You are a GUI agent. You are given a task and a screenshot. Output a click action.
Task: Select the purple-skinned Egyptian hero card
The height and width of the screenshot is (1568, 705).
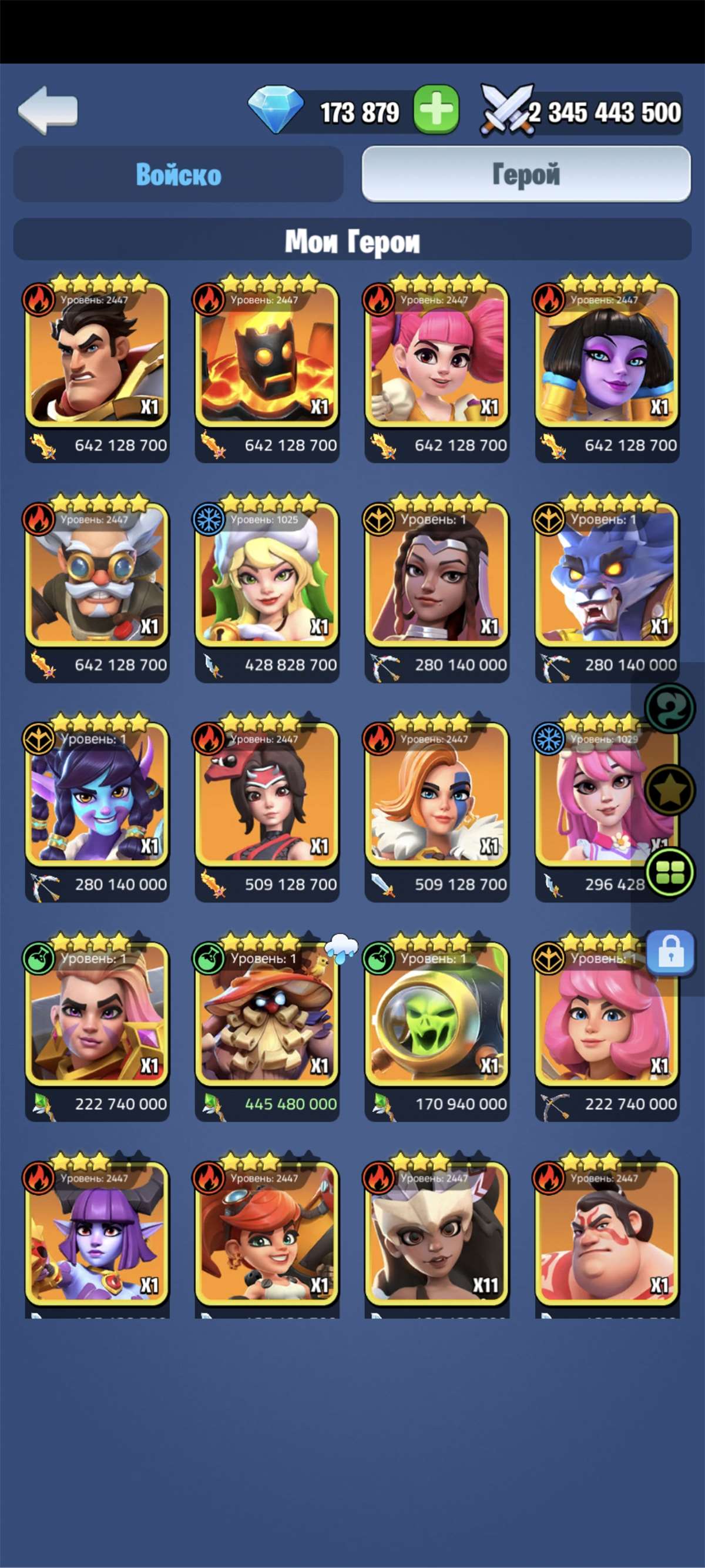pos(606,356)
